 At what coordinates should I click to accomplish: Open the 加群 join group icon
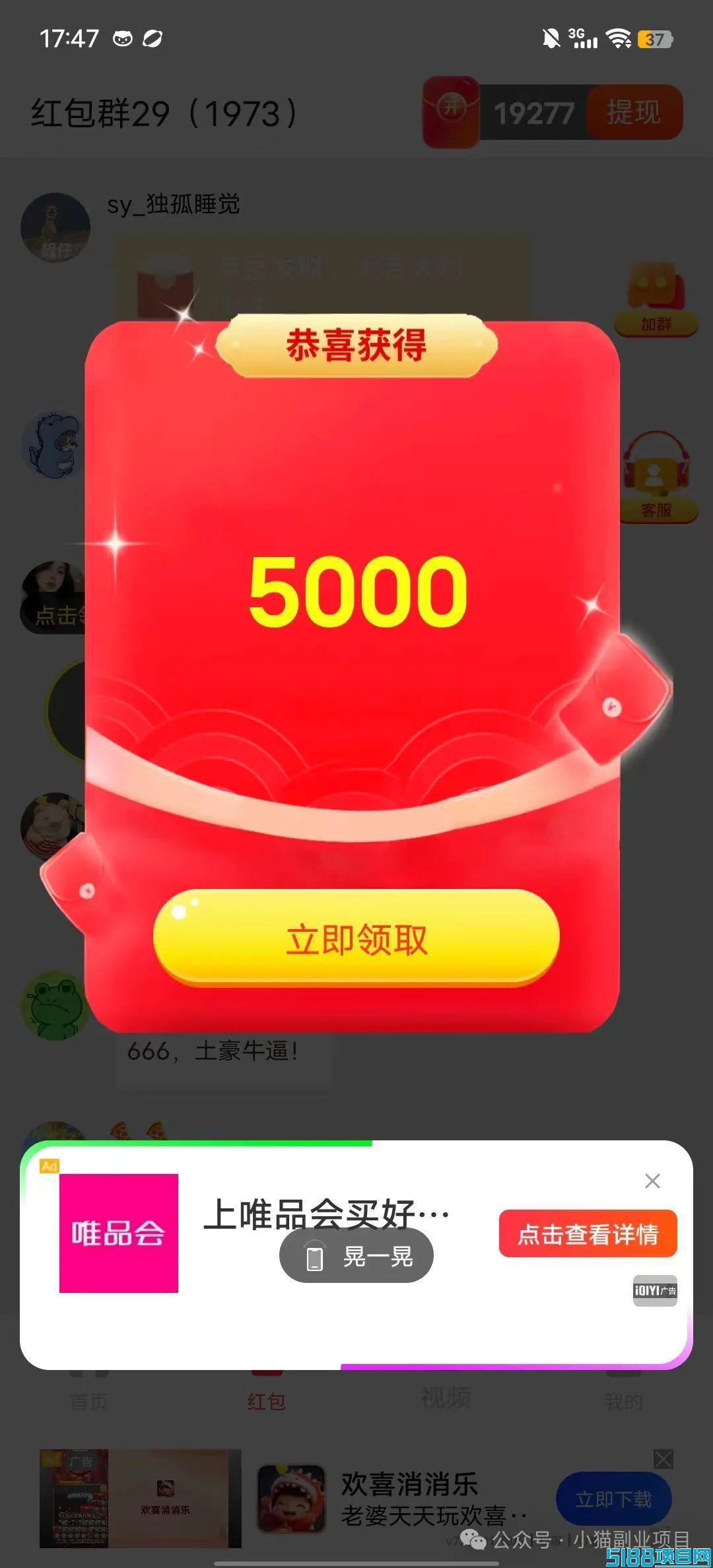point(656,300)
